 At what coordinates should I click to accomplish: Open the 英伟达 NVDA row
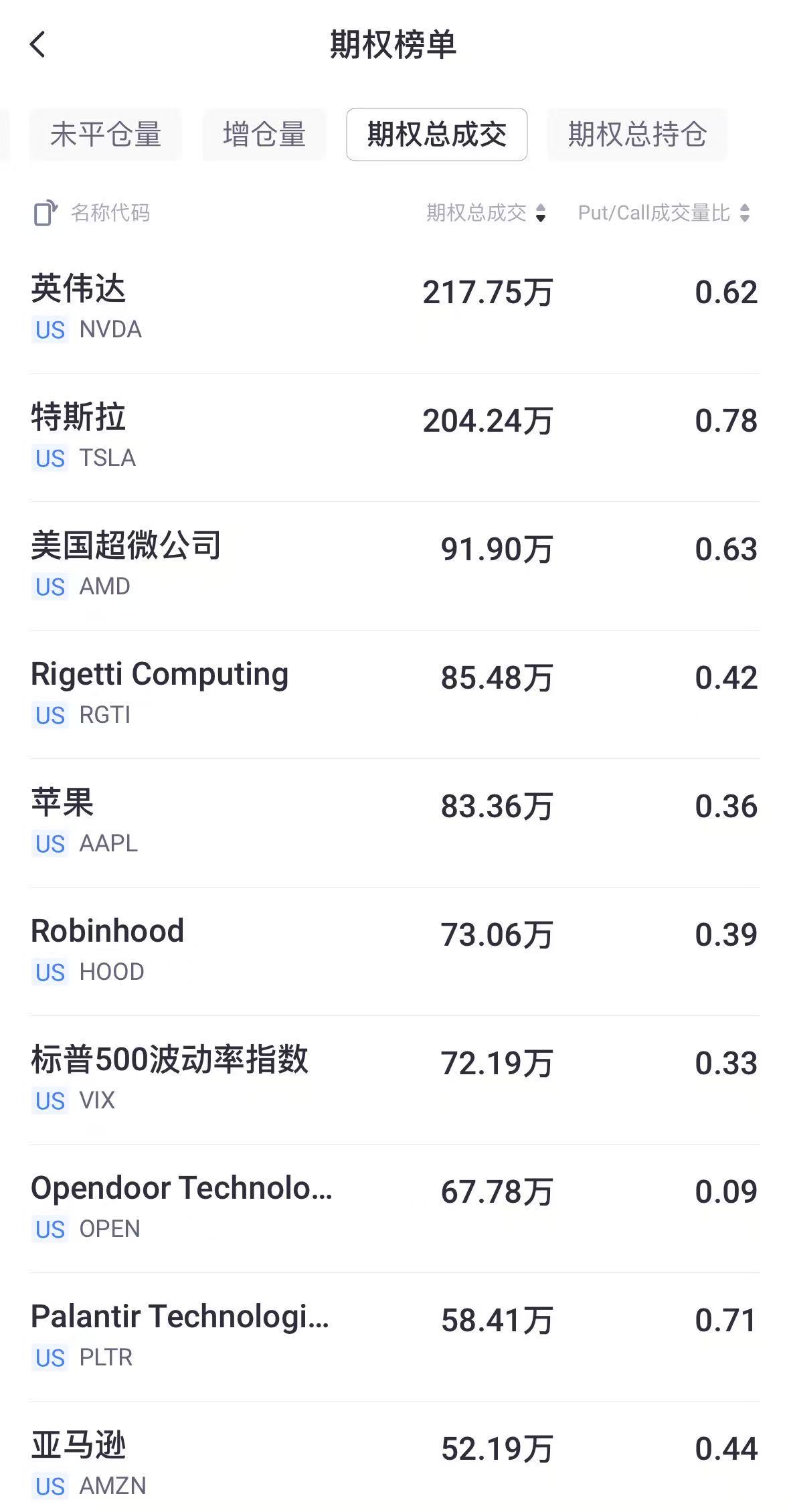395,309
